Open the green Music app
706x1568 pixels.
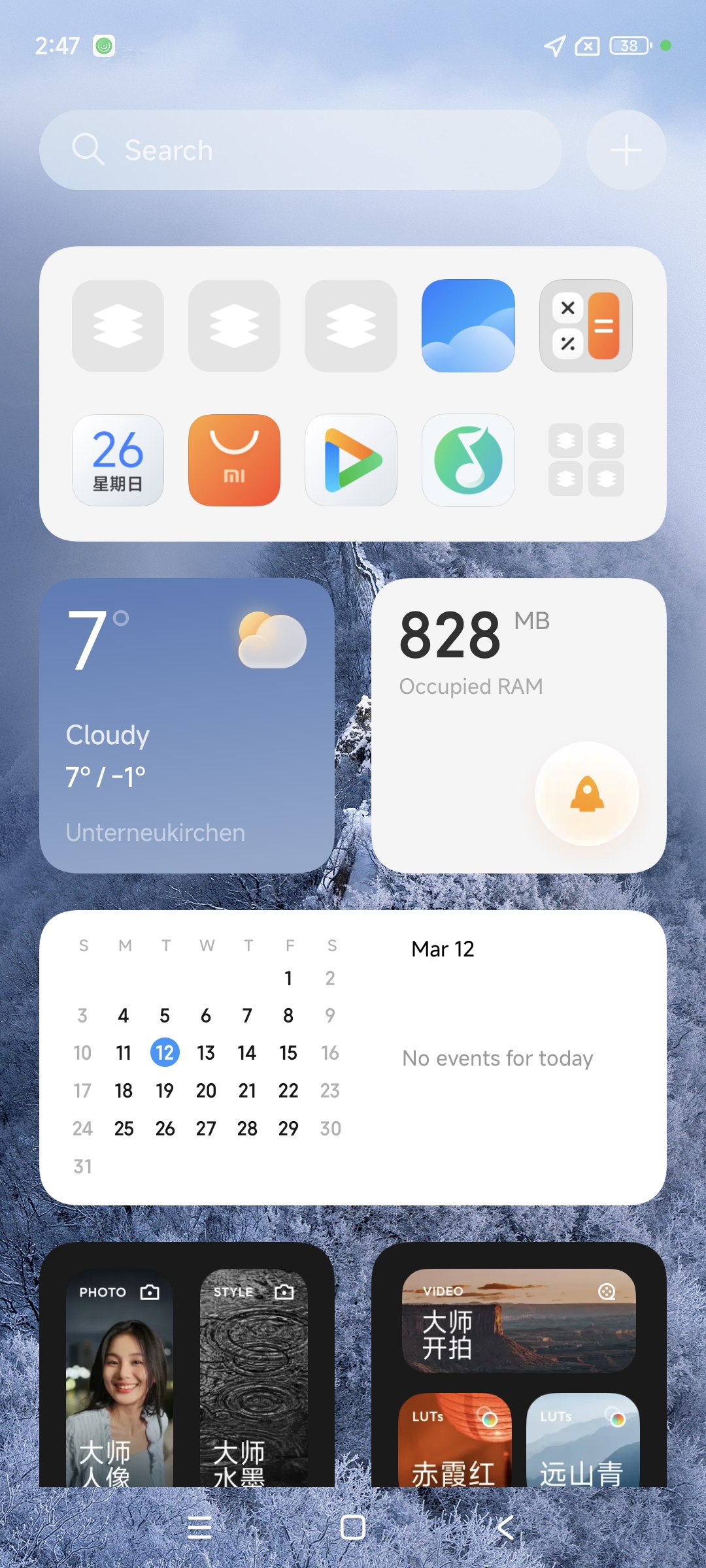click(468, 460)
